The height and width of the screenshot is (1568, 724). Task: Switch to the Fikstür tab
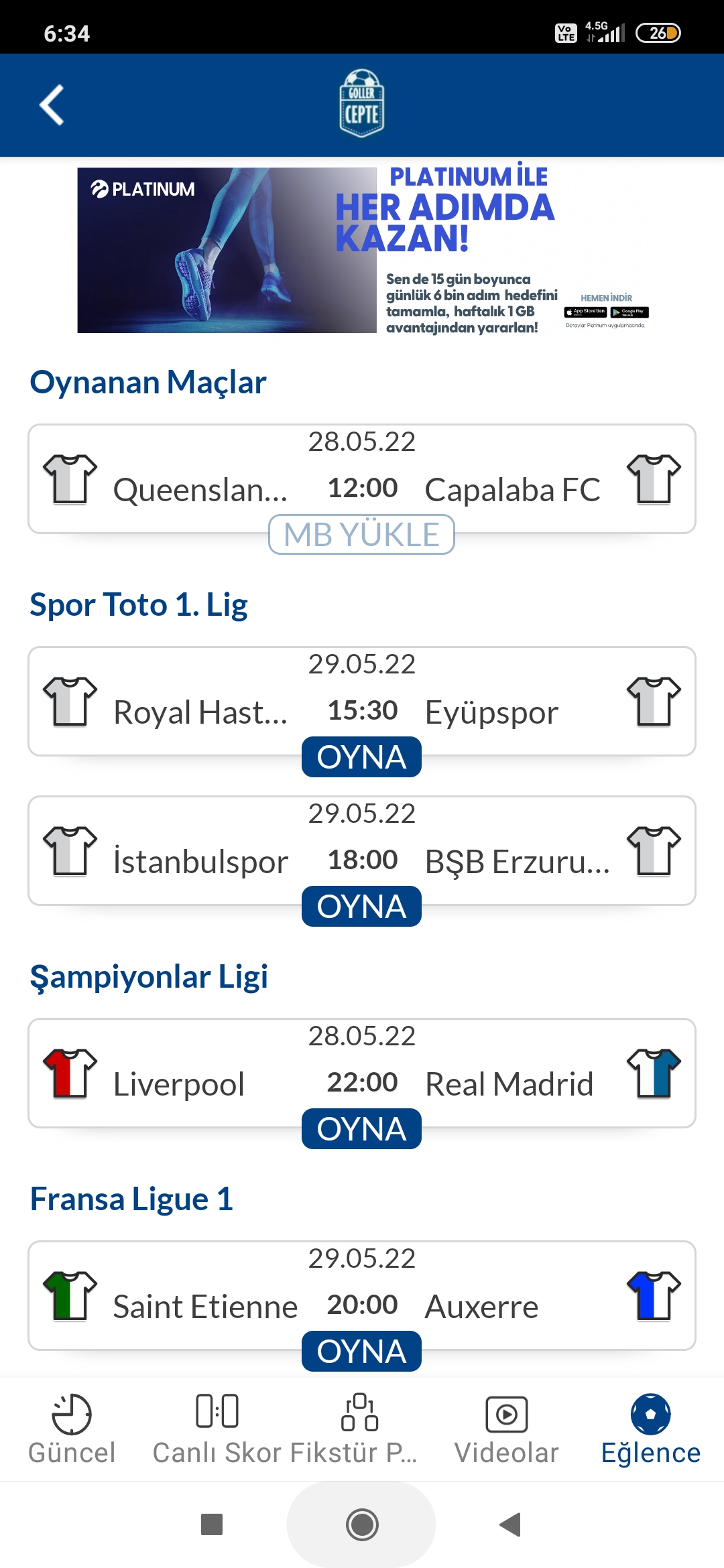(x=359, y=1429)
